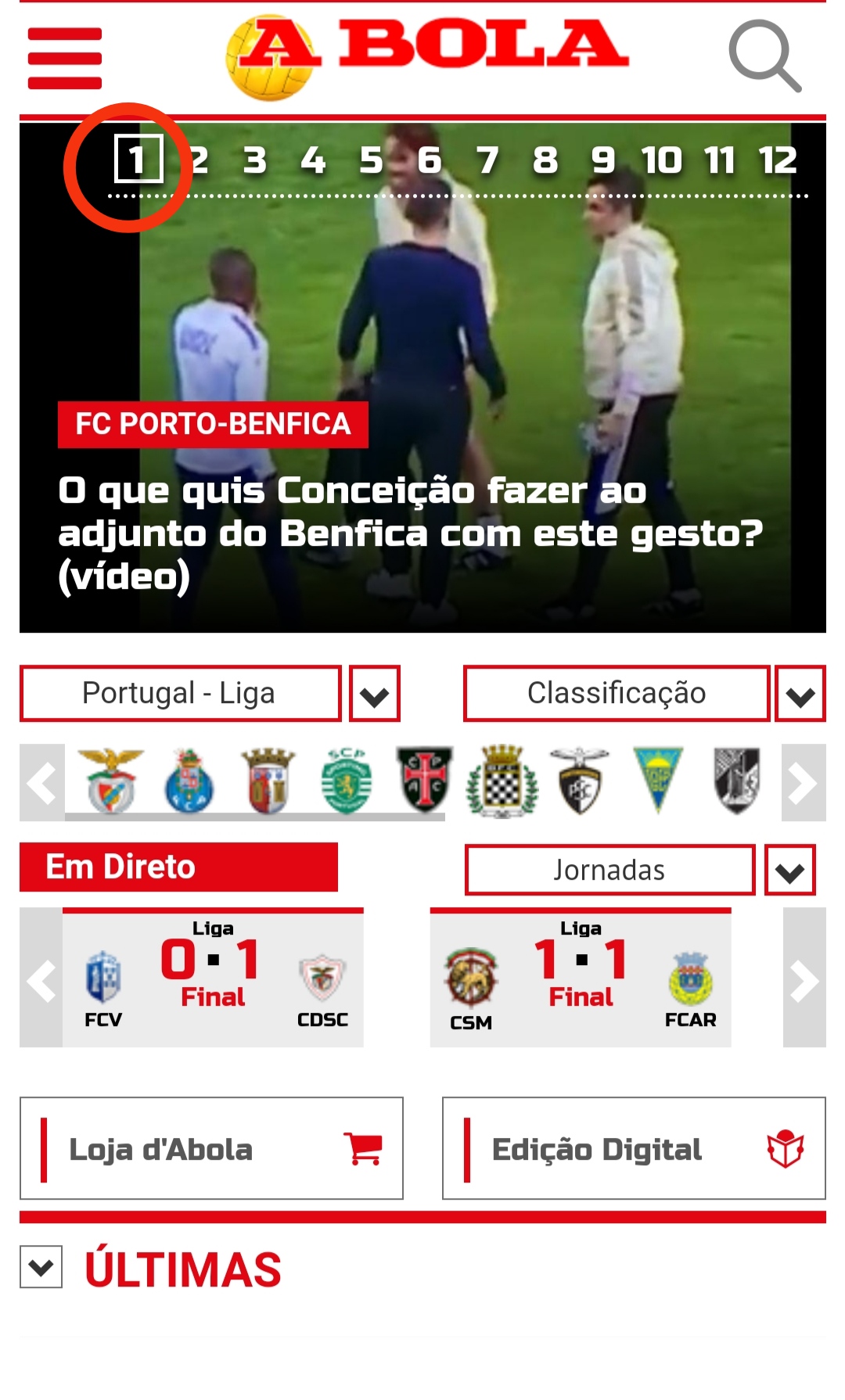Go to Loja d'Abola store

(211, 1148)
